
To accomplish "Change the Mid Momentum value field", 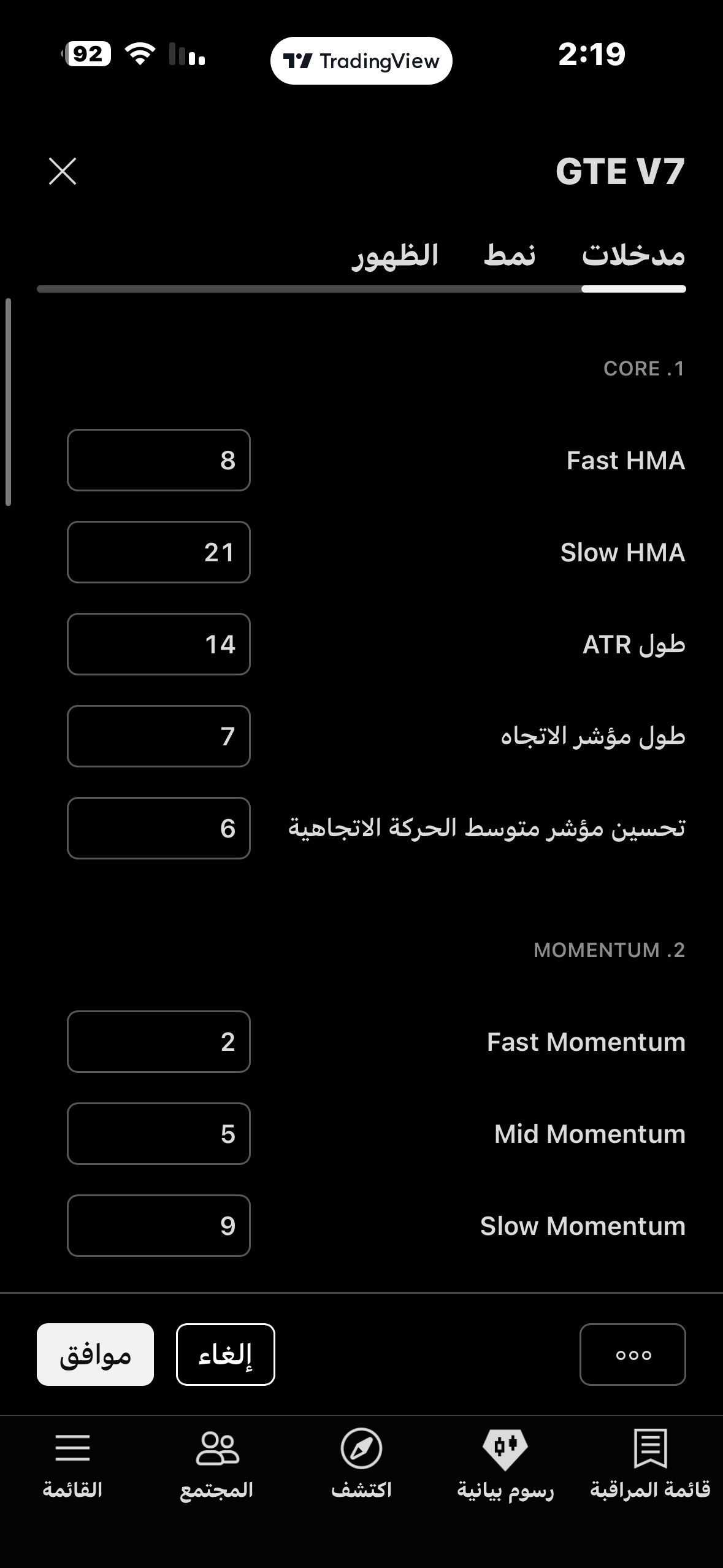I will pos(159,1134).
